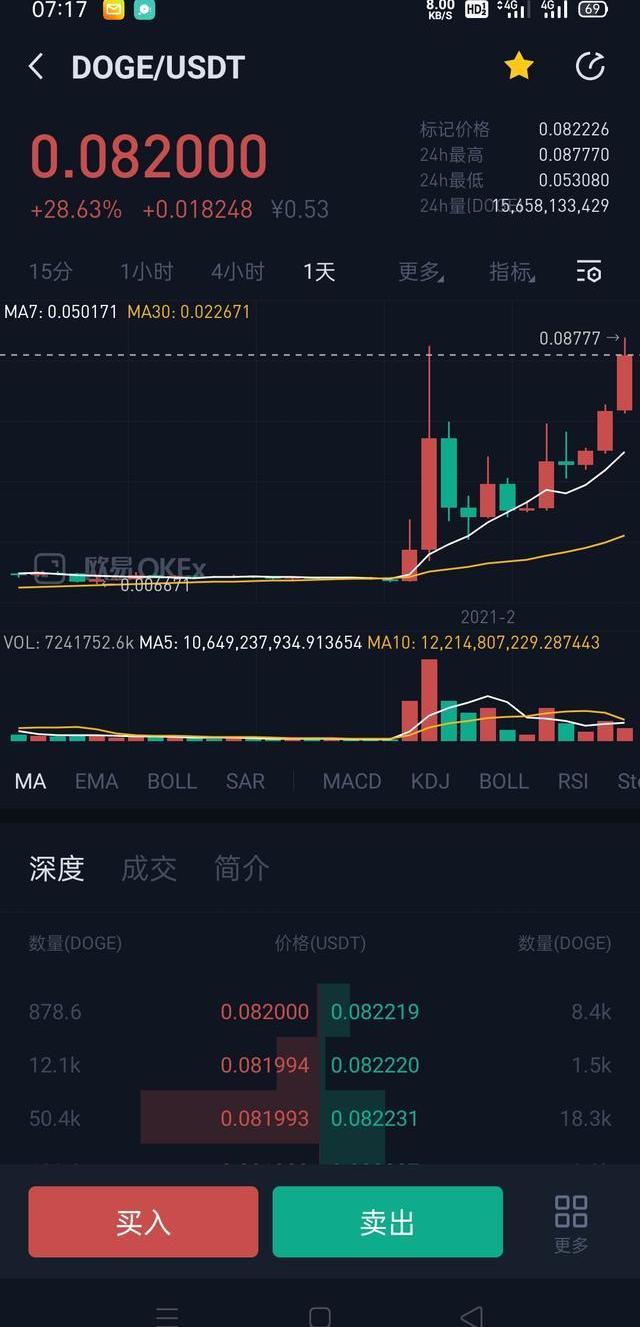Open the chart settings icon
640x1327 pixels.
coord(589,271)
